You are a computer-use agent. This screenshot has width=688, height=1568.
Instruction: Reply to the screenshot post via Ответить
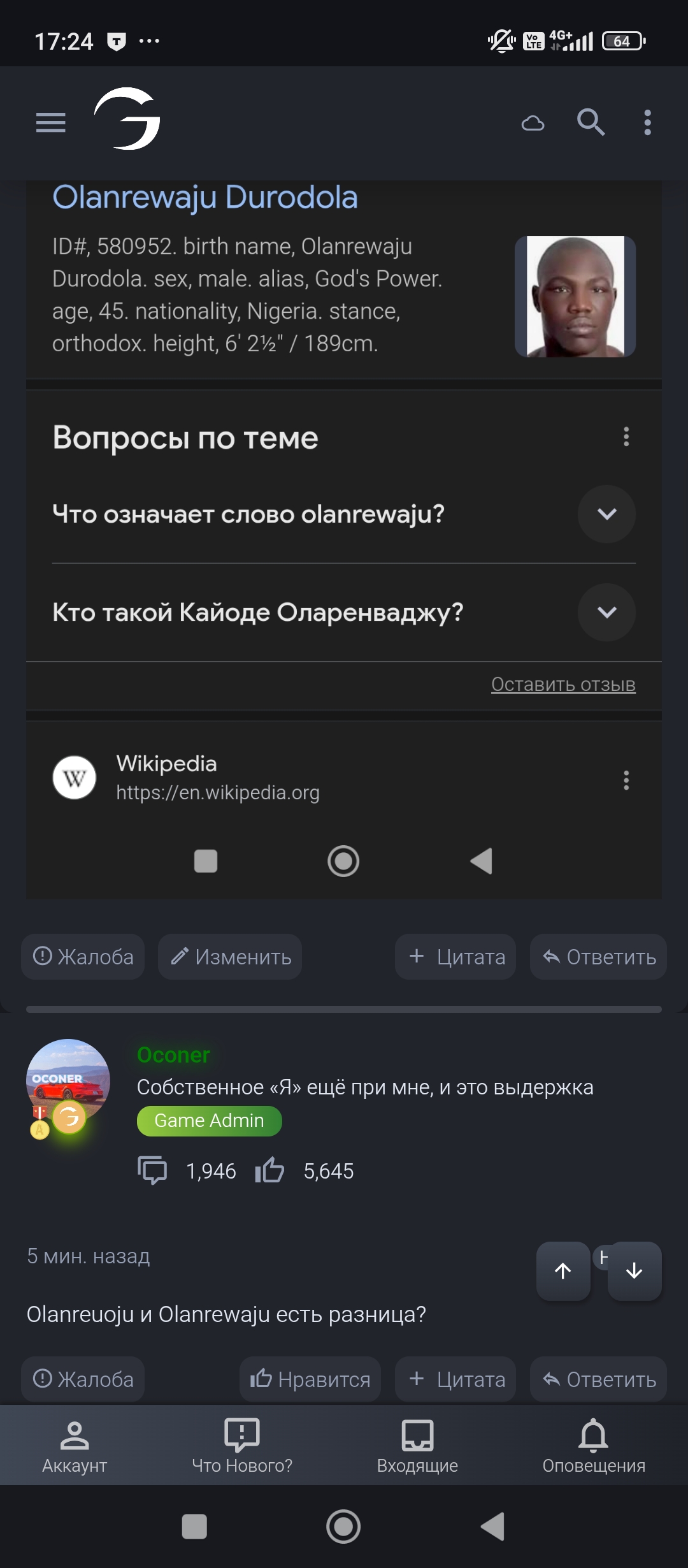(598, 957)
